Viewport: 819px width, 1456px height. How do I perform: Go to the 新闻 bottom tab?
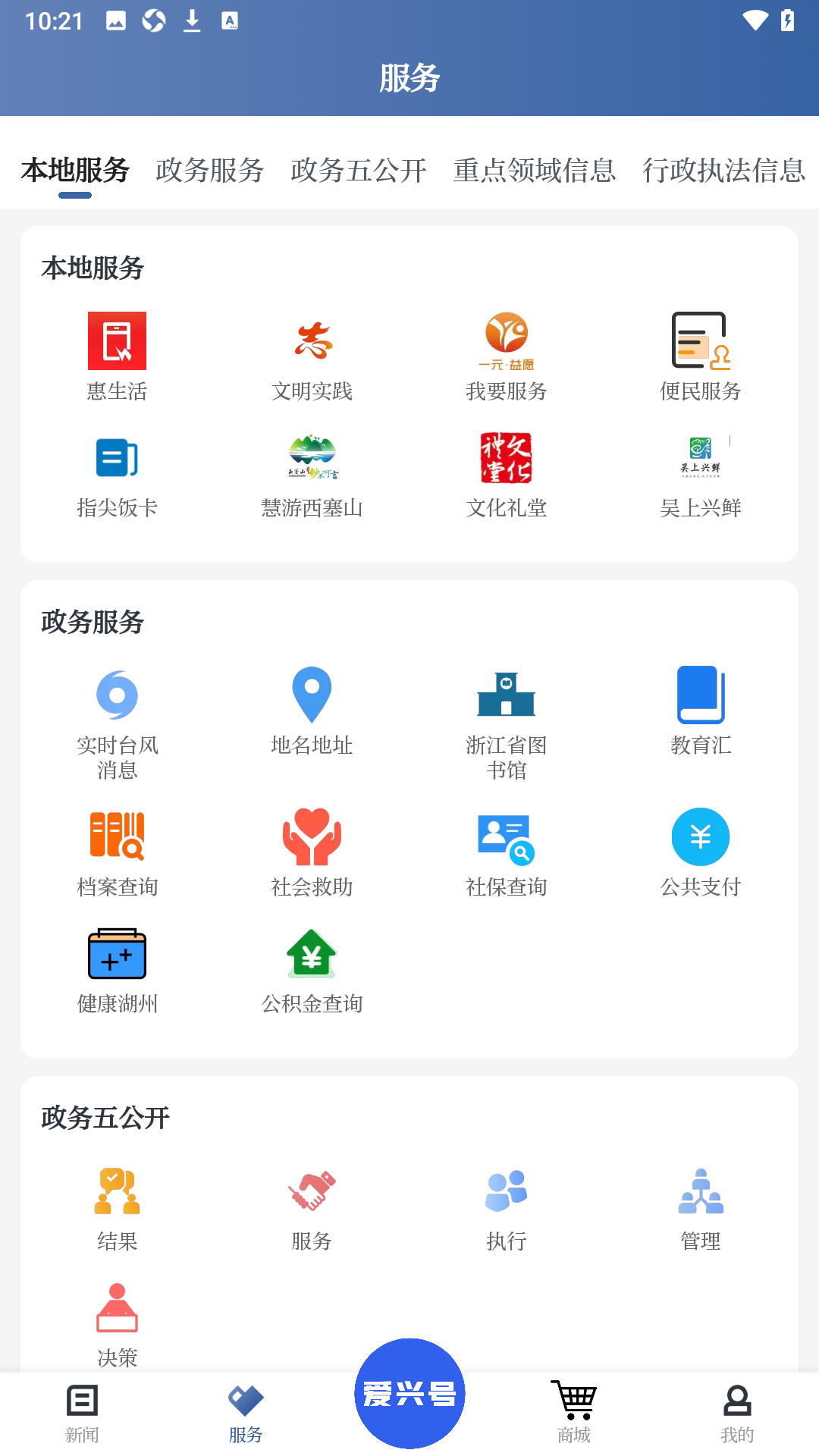click(x=82, y=1414)
